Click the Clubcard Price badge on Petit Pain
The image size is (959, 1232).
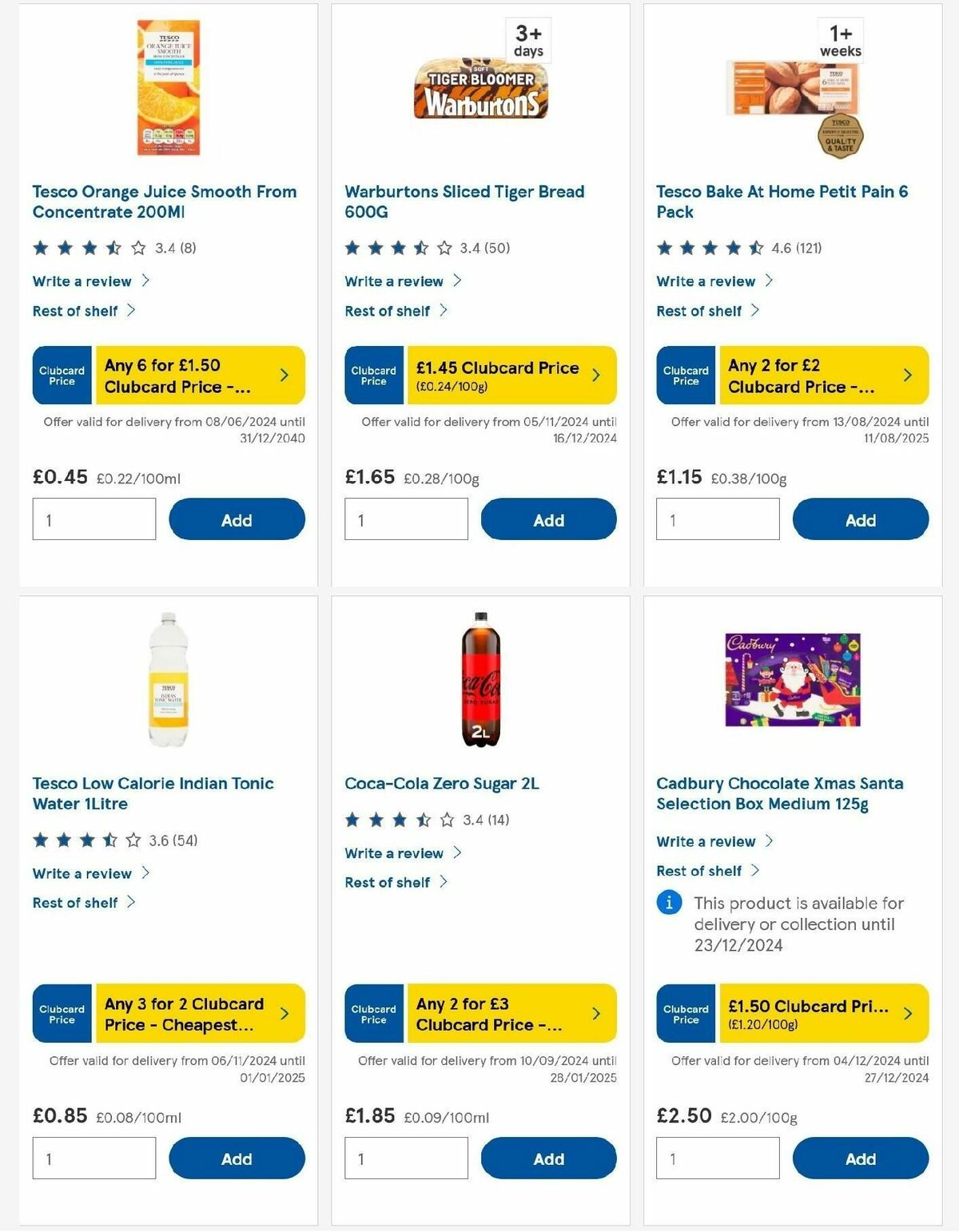pyautogui.click(x=684, y=374)
